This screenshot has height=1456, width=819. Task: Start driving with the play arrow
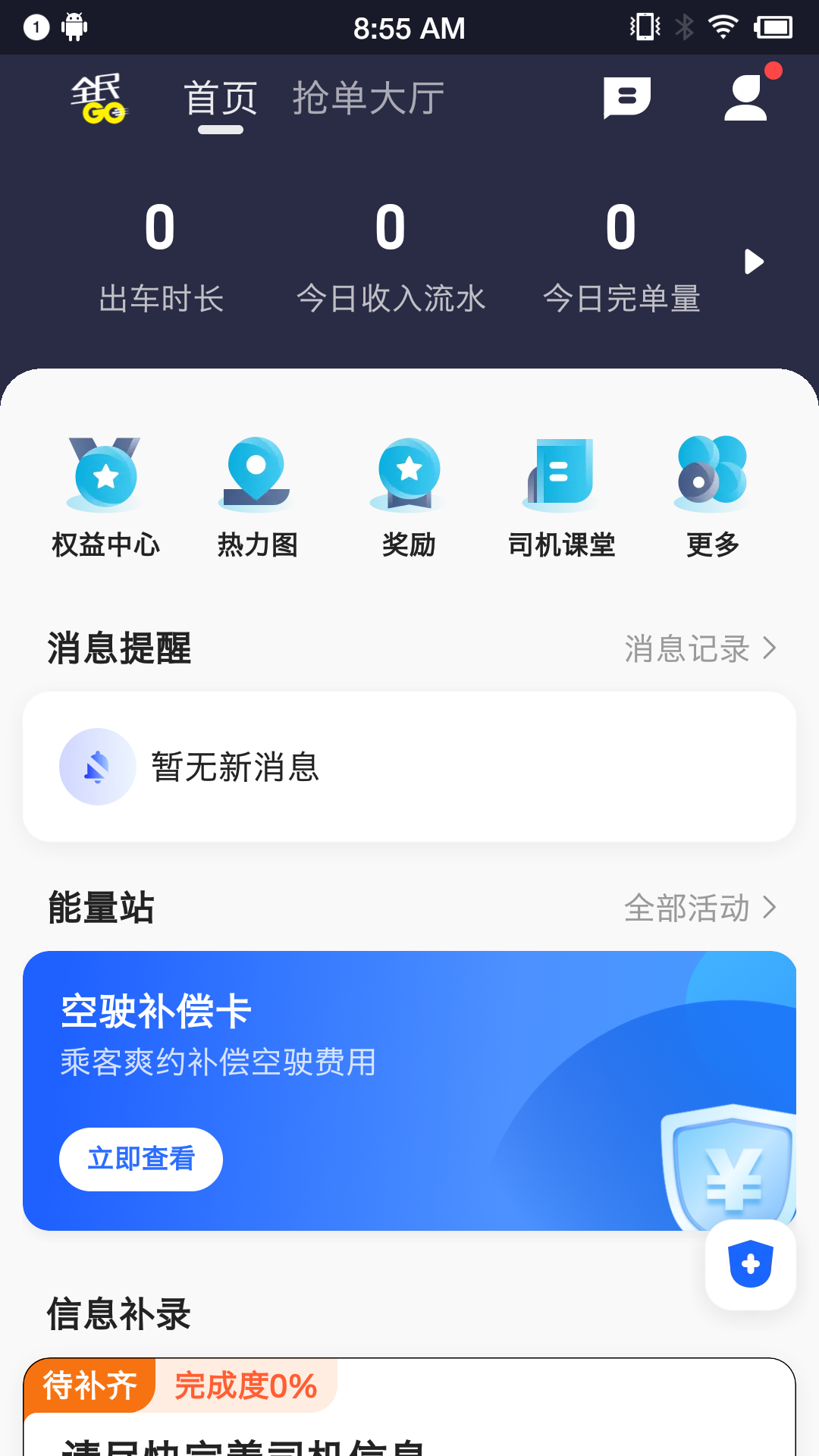[x=754, y=262]
